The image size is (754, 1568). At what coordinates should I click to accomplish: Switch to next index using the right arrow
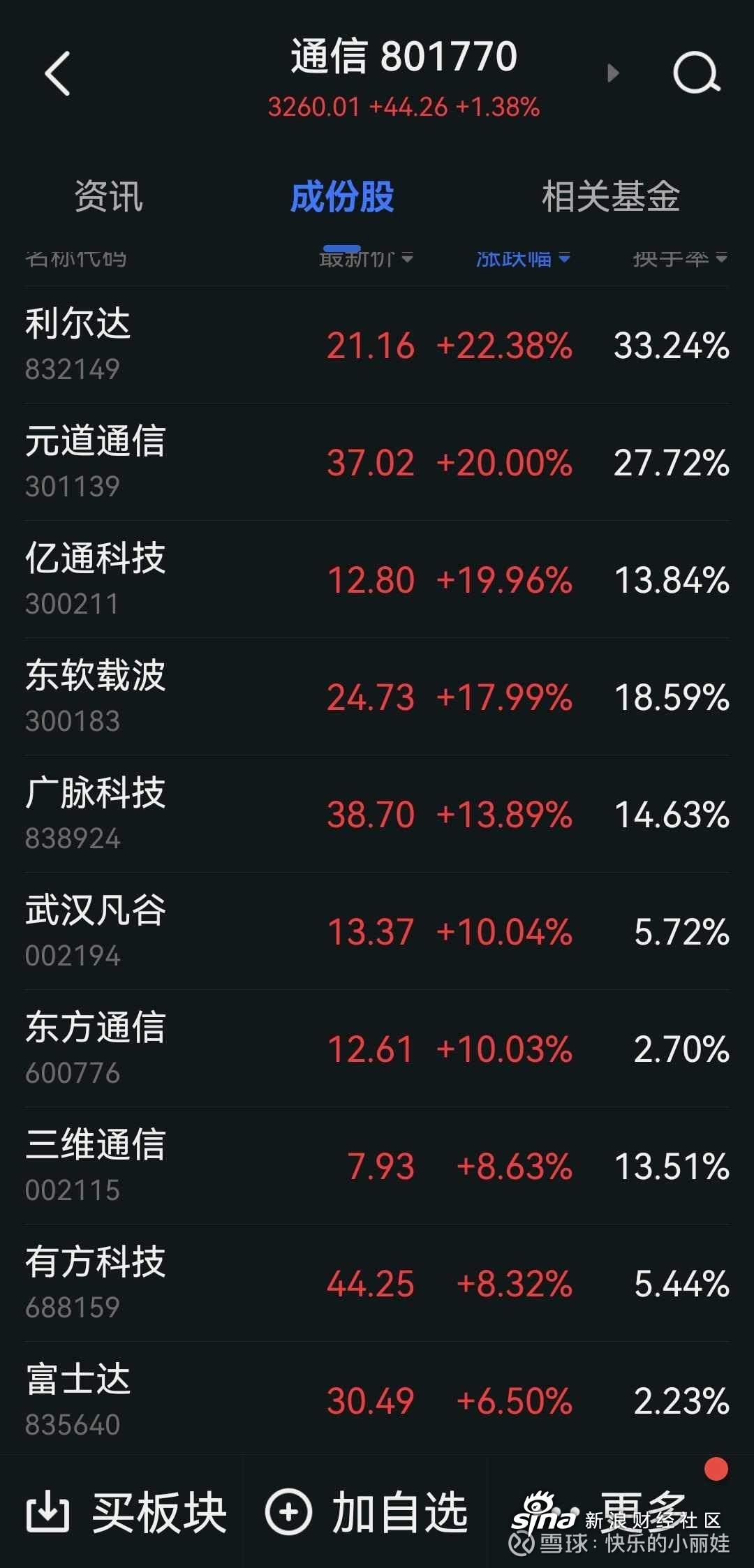click(613, 73)
